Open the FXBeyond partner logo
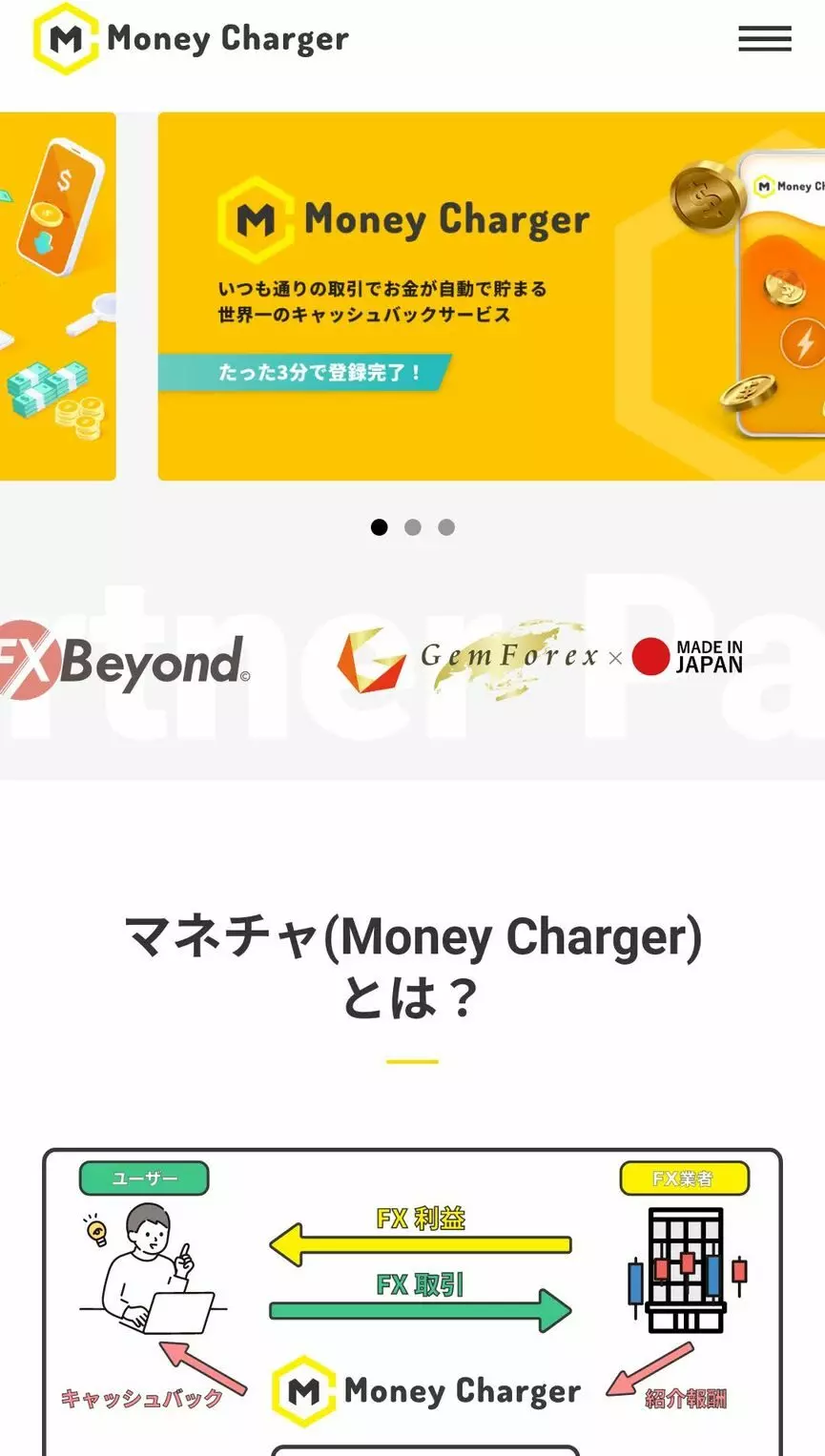The width and height of the screenshot is (825, 1456). [124, 661]
